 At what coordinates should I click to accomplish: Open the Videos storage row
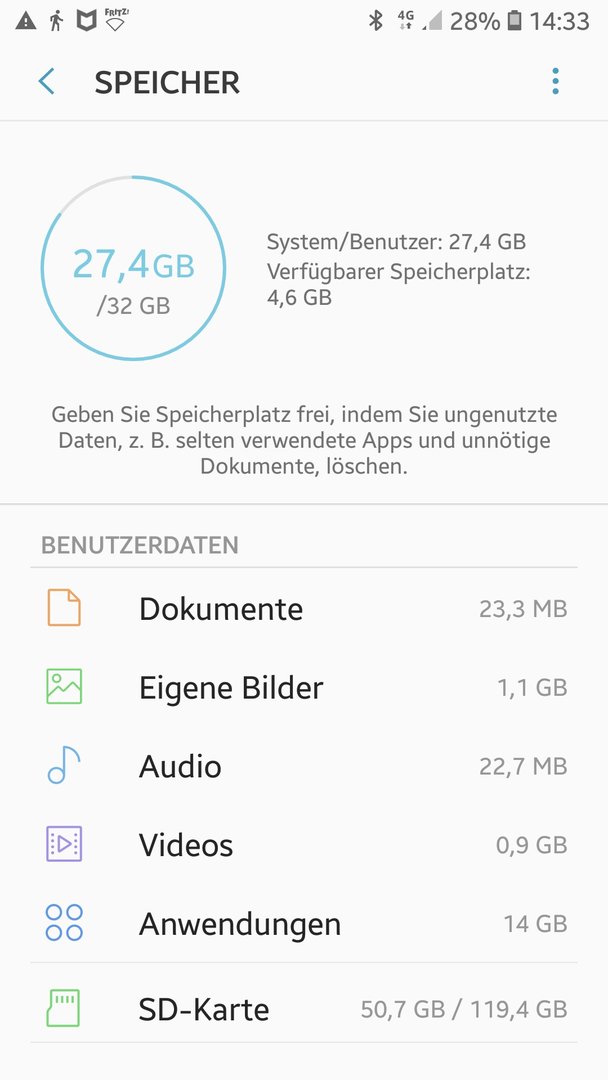pos(304,844)
